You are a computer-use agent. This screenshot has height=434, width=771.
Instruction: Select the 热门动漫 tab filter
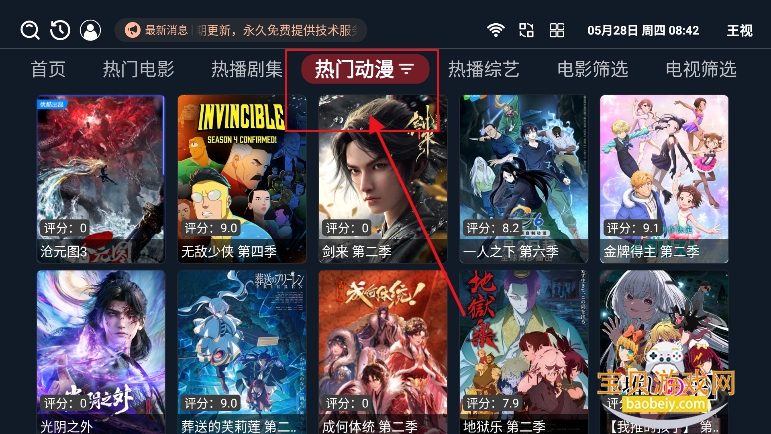click(x=365, y=69)
